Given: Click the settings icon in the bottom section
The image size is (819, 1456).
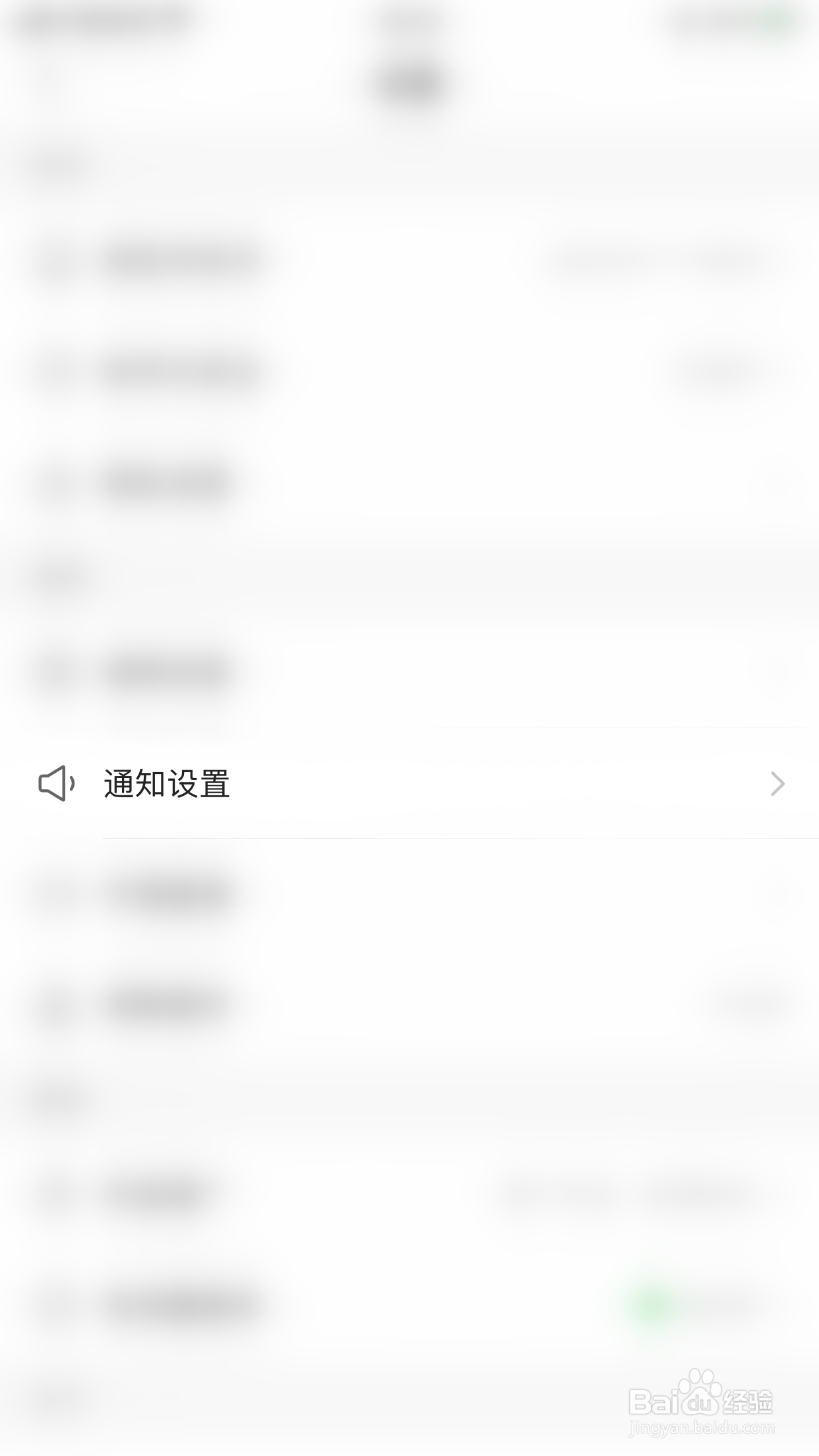Looking at the screenshot, I should tap(55, 1194).
